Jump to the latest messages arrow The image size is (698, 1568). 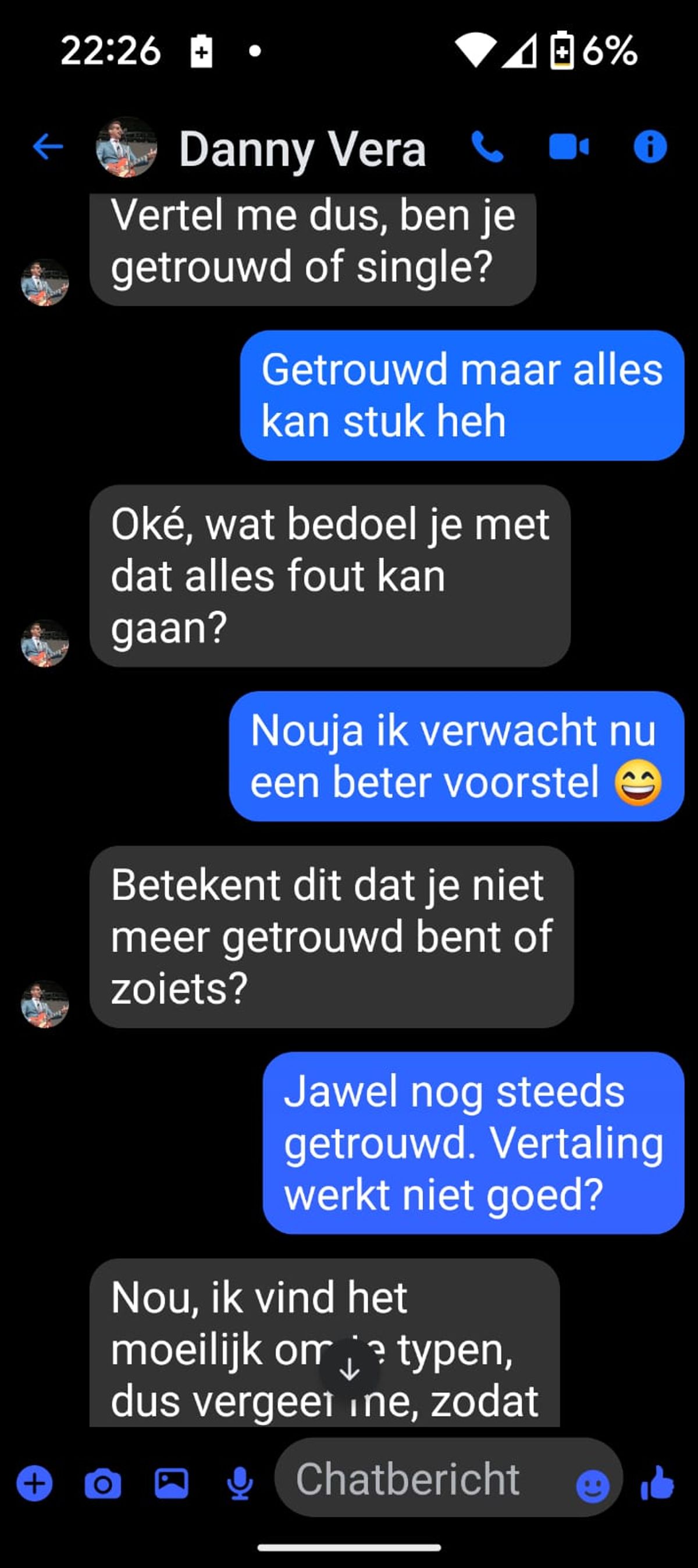tap(350, 1369)
